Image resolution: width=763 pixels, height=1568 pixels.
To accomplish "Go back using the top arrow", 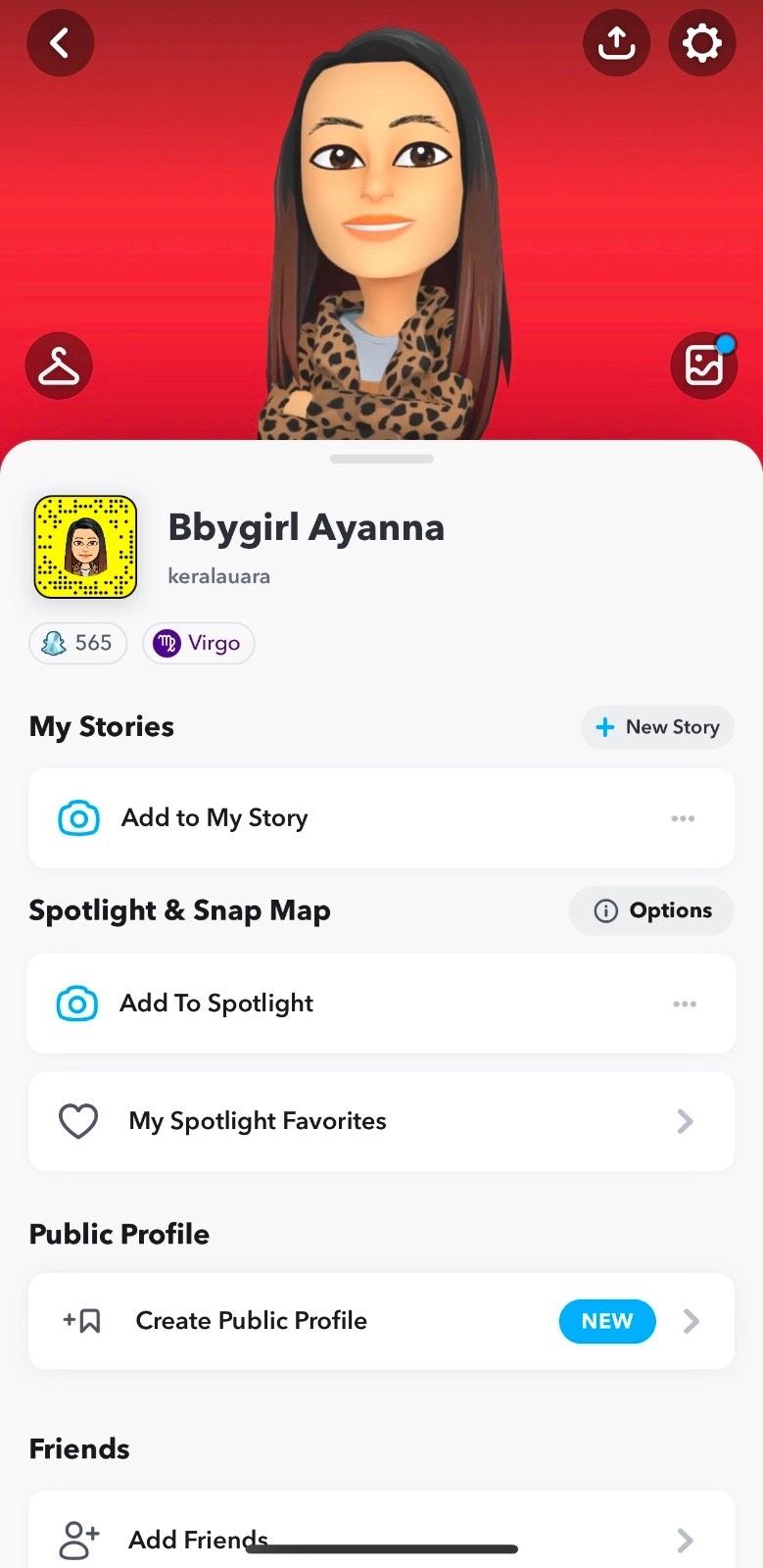I will point(60,43).
